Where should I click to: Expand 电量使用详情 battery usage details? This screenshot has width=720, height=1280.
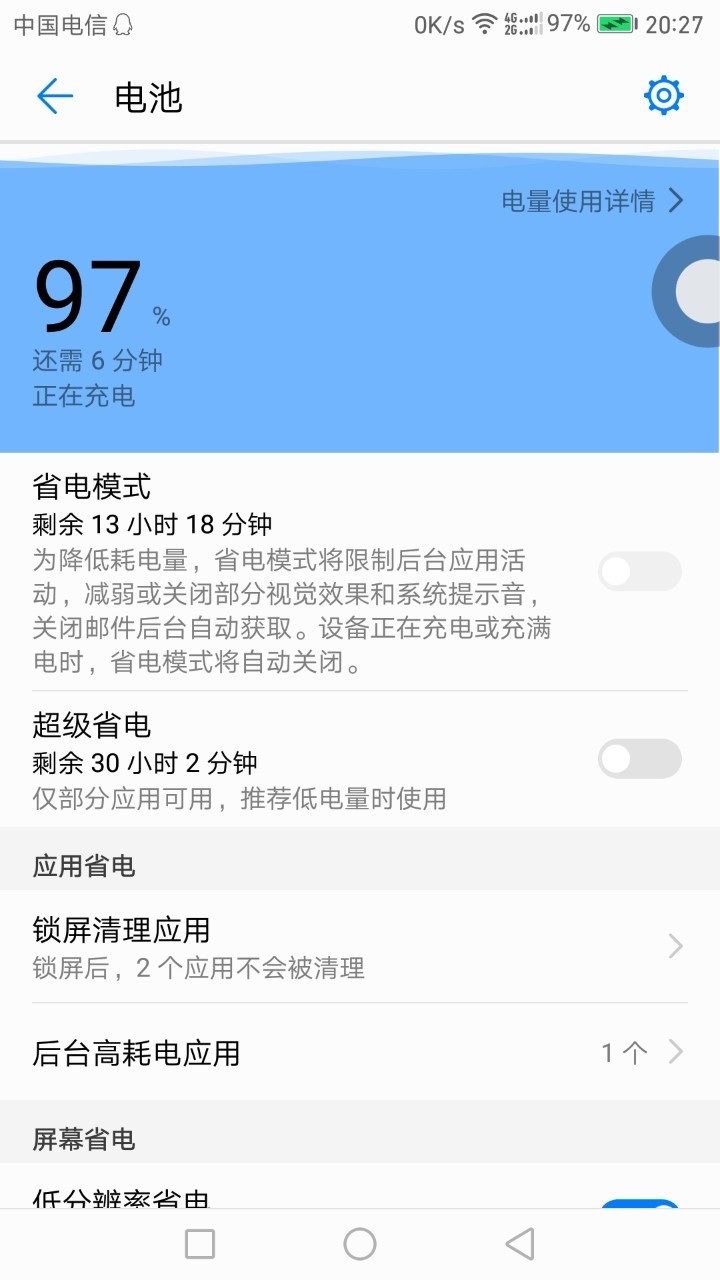pyautogui.click(x=588, y=201)
